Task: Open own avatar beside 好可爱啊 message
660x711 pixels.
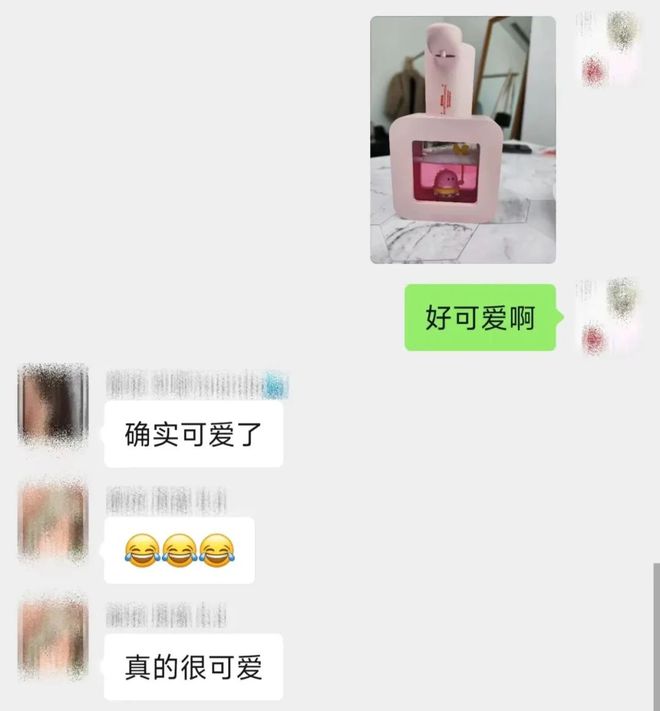Action: [x=608, y=316]
